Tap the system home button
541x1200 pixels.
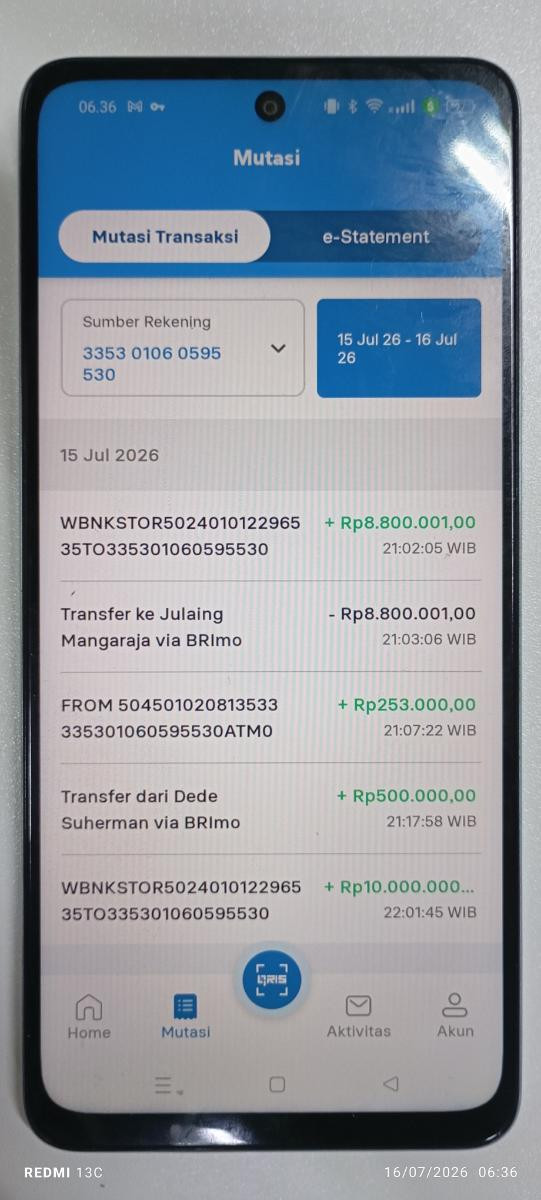click(277, 1084)
